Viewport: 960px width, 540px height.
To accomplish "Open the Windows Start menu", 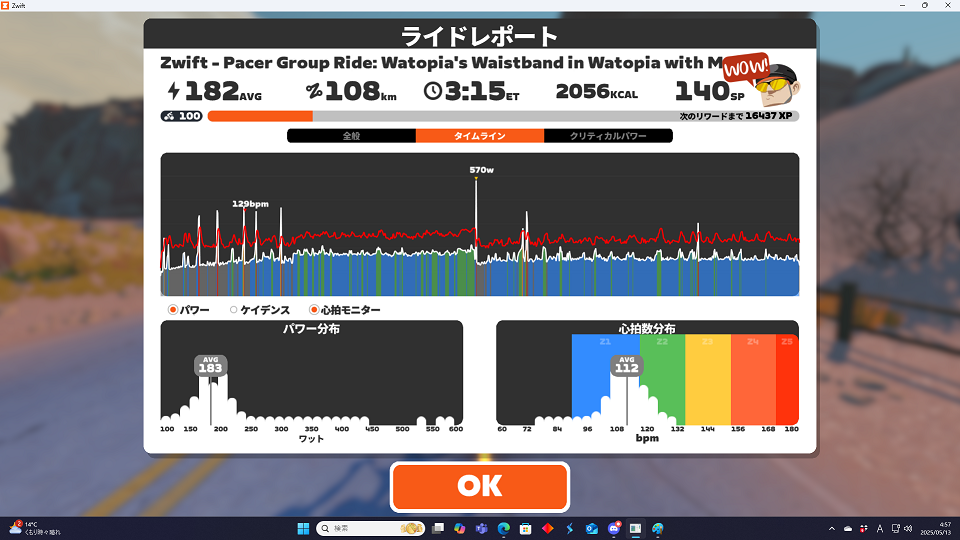I will pos(303,528).
